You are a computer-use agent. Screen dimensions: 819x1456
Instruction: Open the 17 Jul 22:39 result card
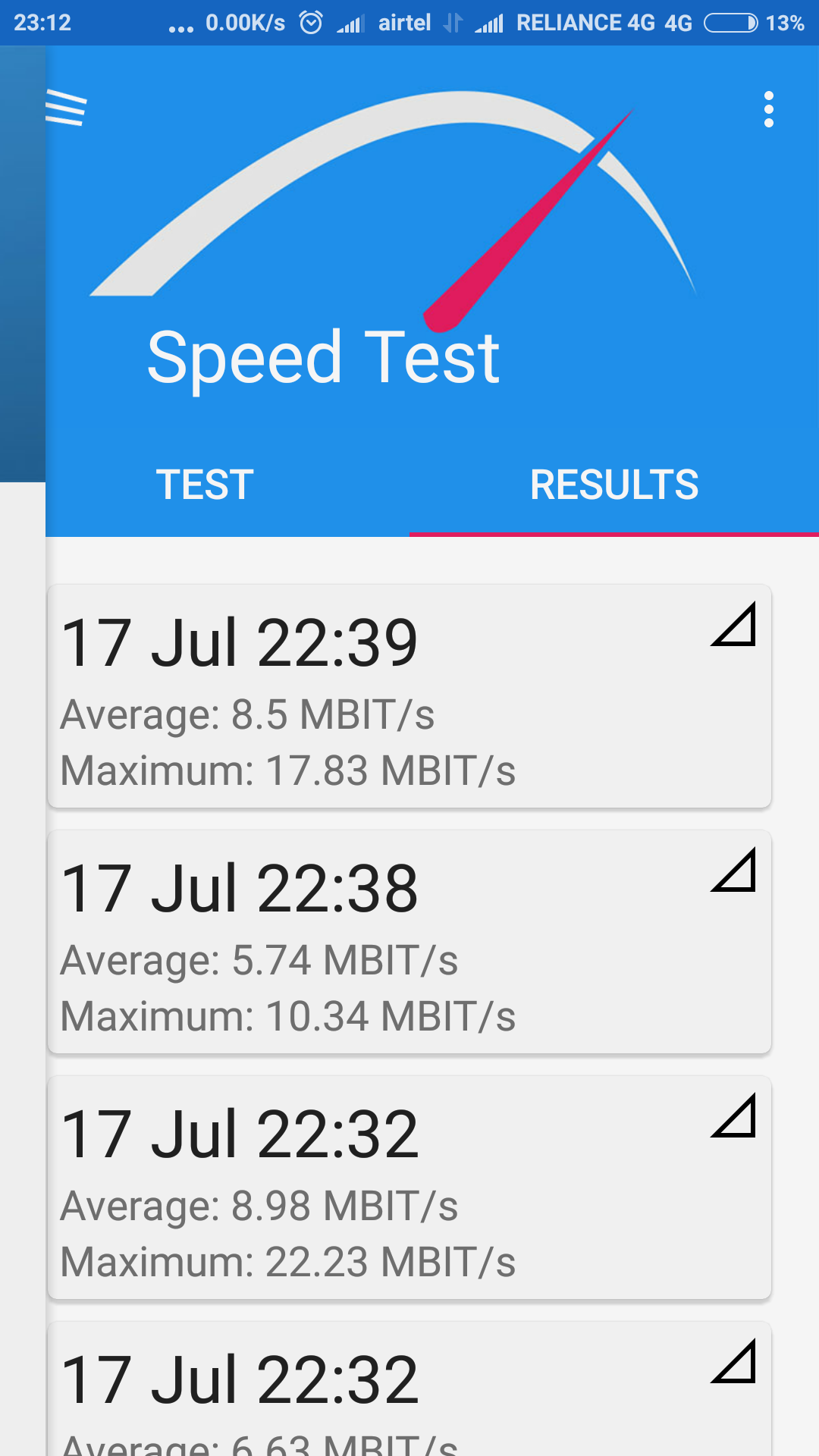pyautogui.click(x=409, y=696)
